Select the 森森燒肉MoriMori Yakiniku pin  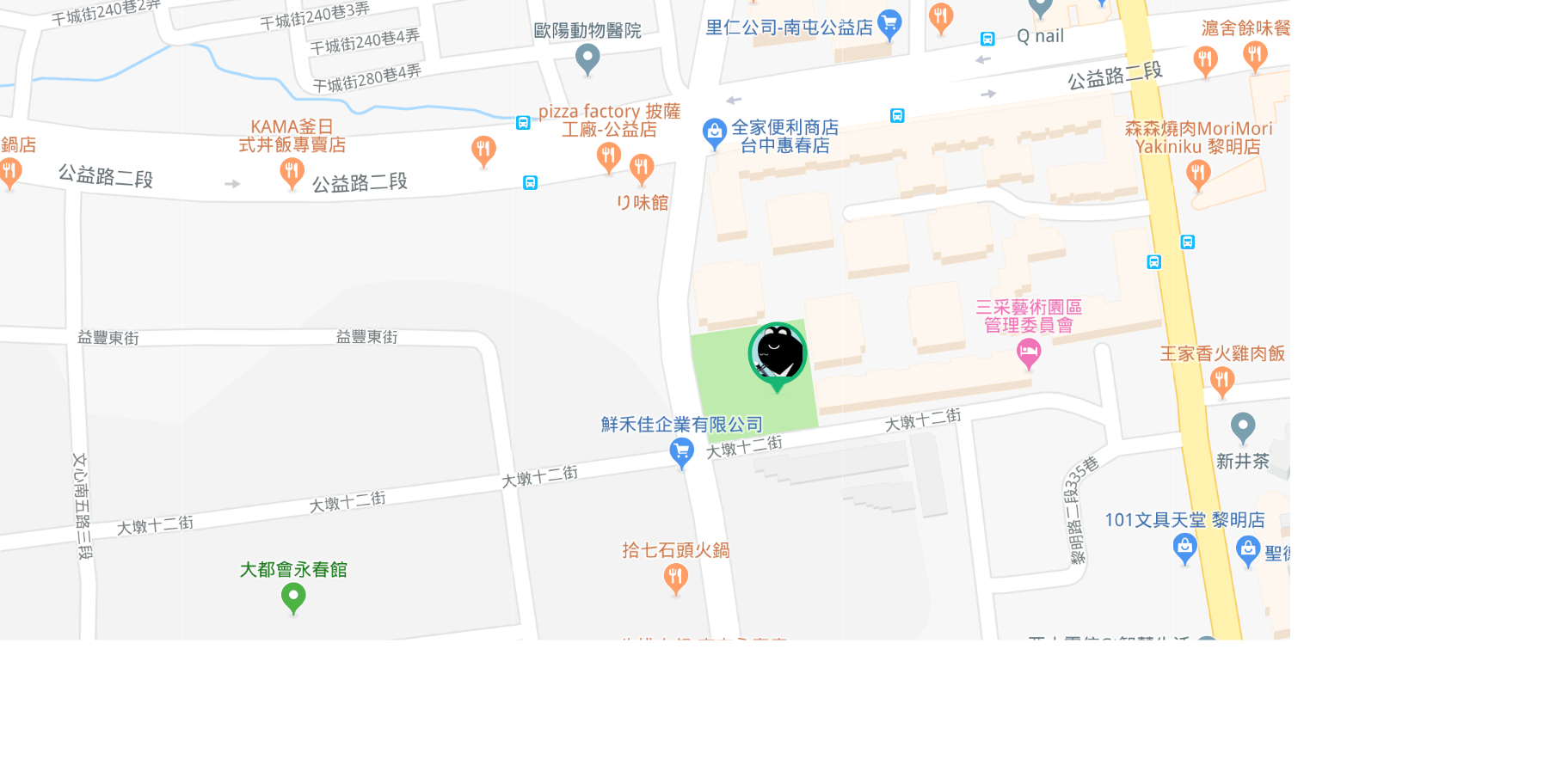click(1197, 174)
